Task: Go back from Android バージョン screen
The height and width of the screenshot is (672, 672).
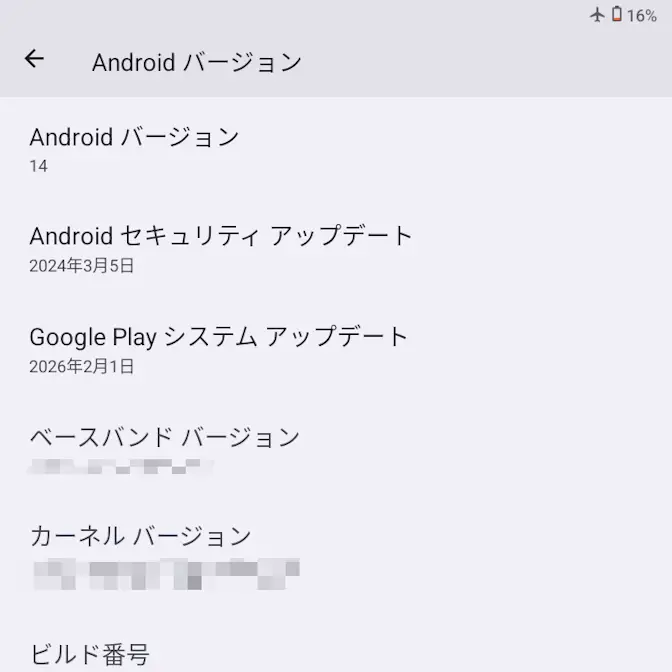Action: click(34, 60)
